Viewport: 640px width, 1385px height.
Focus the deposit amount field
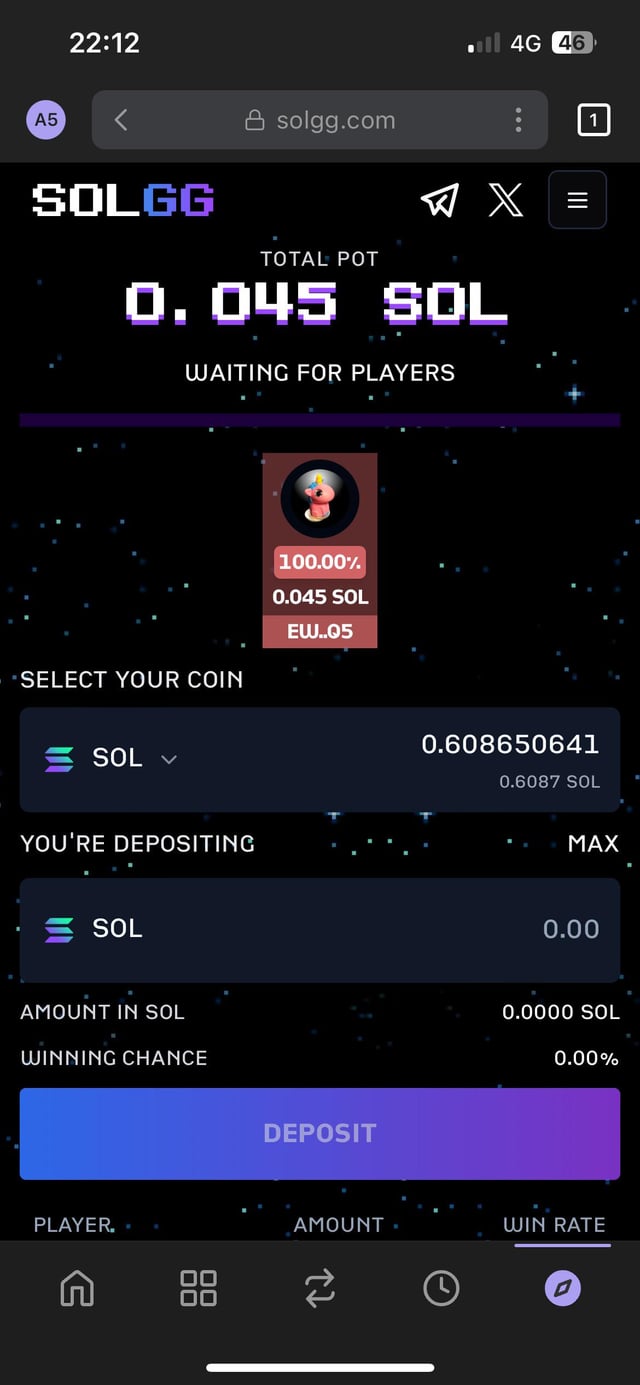point(400,929)
